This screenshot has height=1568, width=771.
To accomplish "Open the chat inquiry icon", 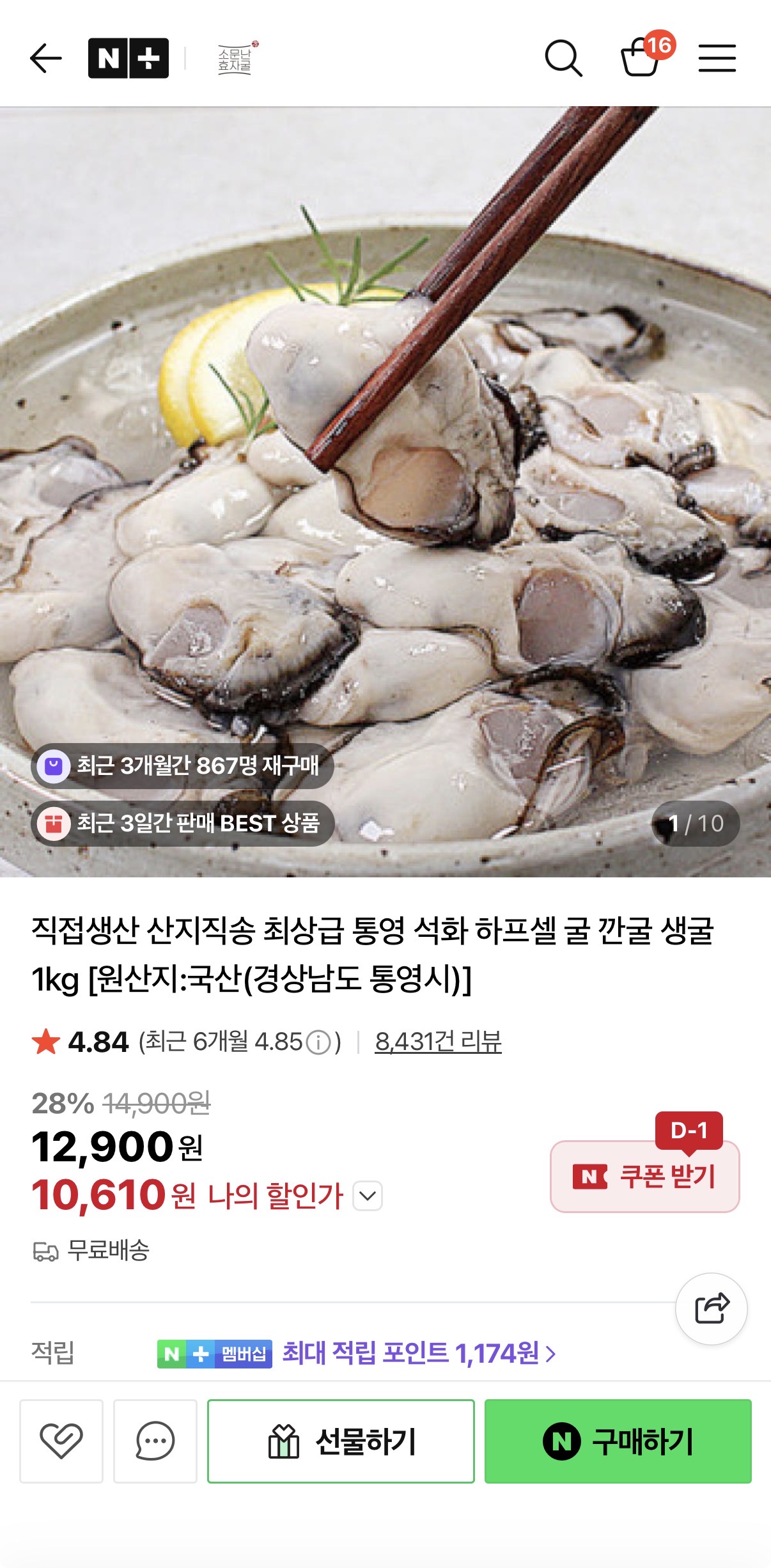I will tap(155, 1441).
